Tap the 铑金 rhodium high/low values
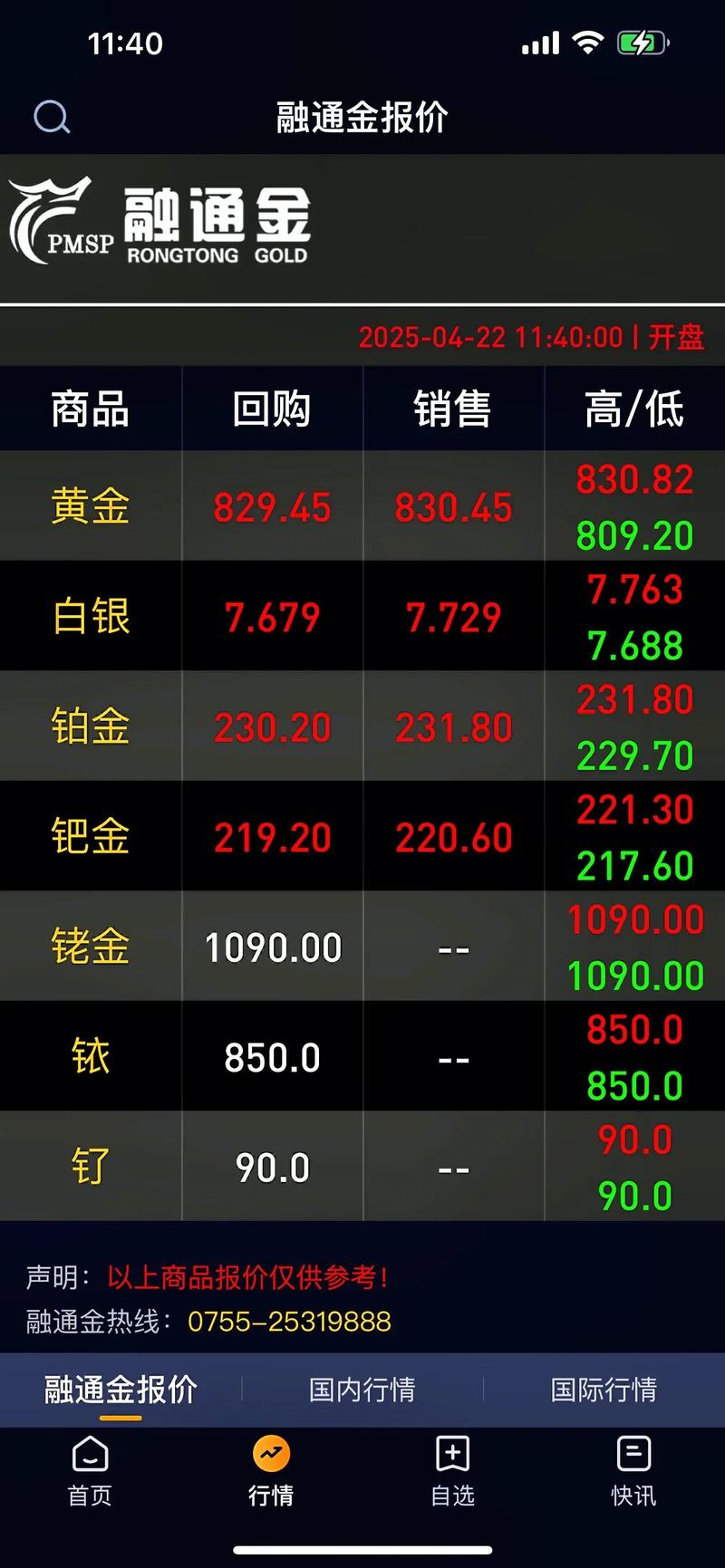 (634, 947)
